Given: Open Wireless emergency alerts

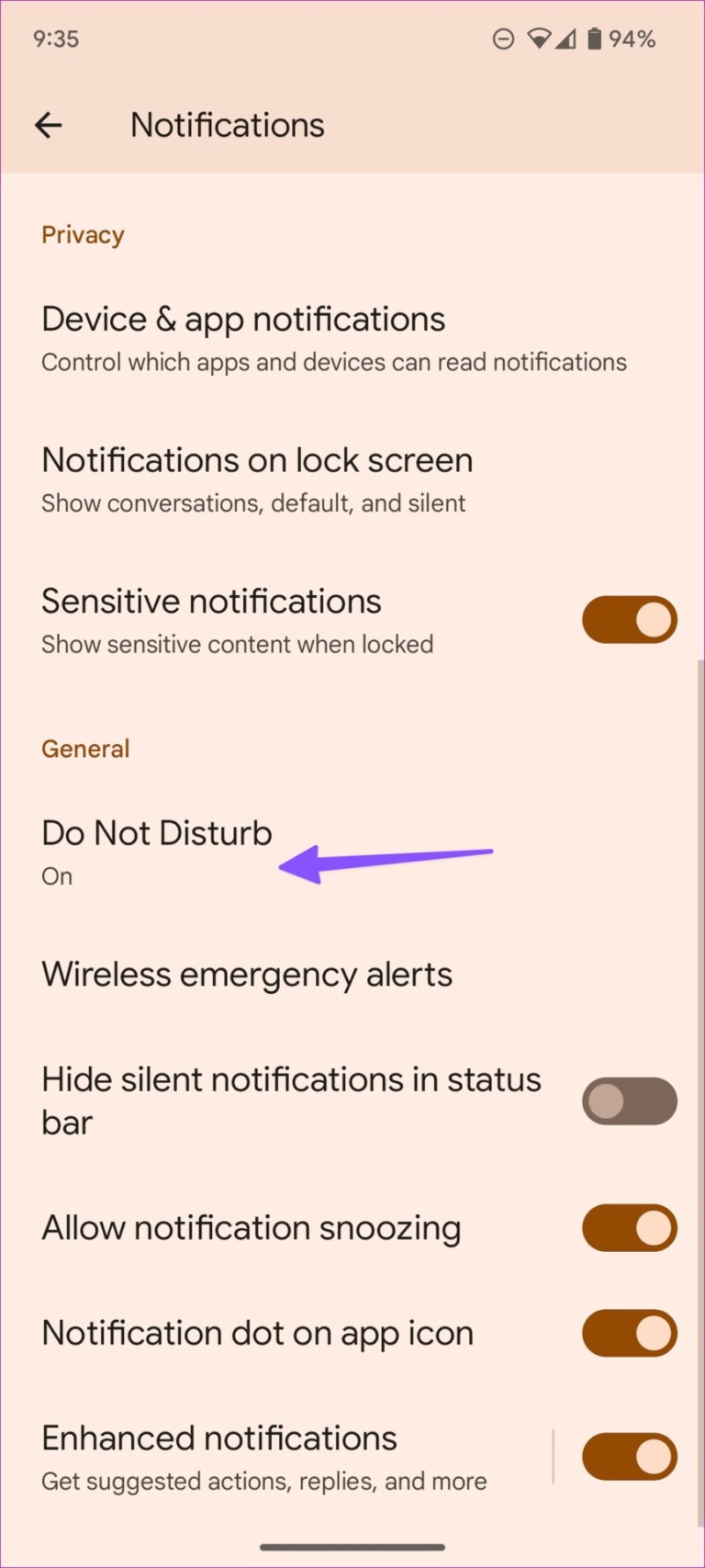Looking at the screenshot, I should pyautogui.click(x=247, y=974).
